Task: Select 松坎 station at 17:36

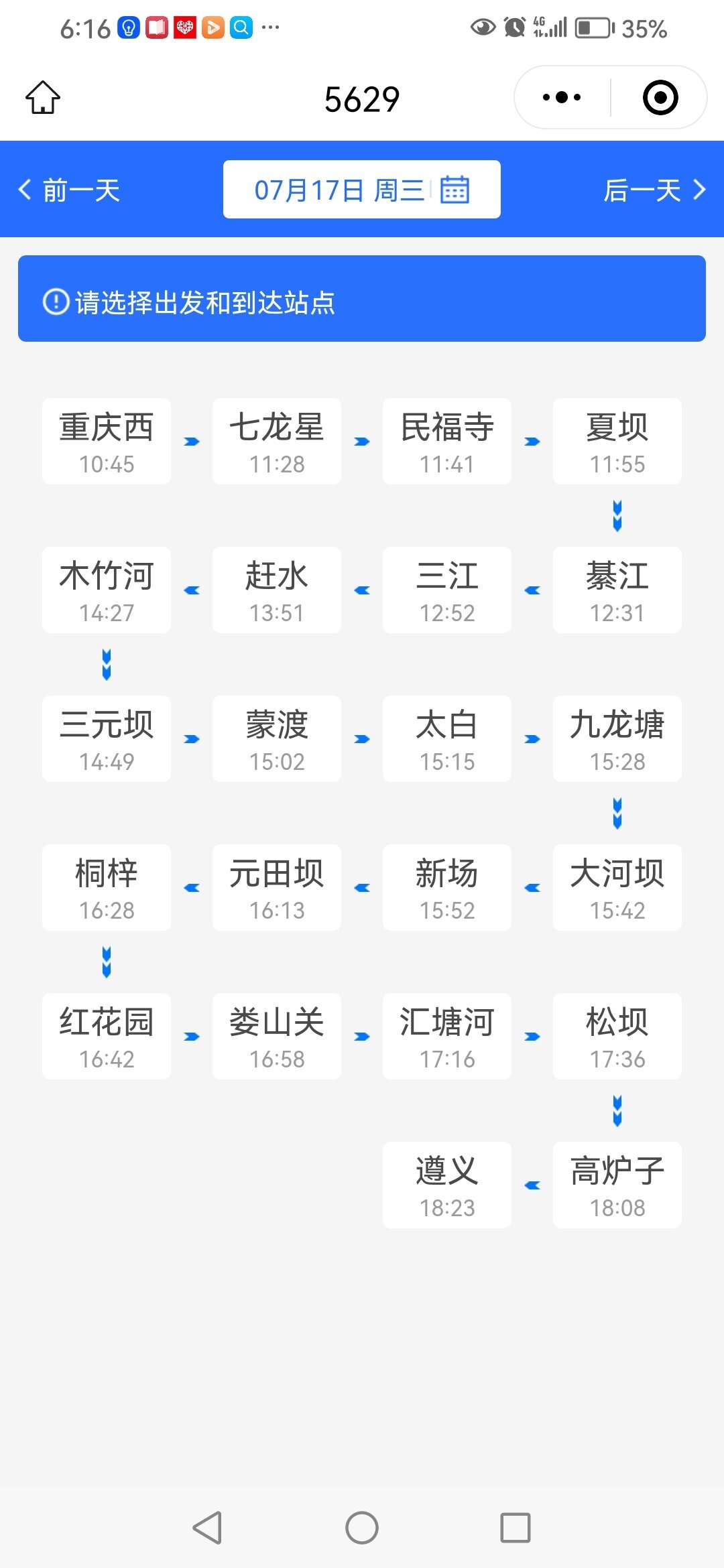Action: point(617,1037)
